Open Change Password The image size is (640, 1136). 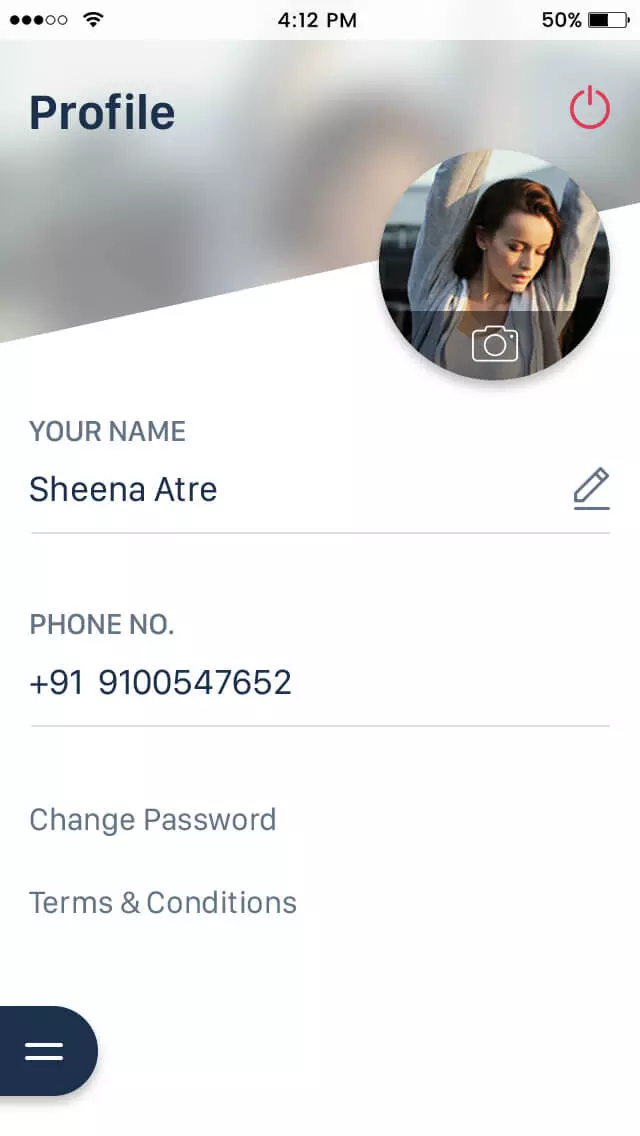pyautogui.click(x=152, y=820)
